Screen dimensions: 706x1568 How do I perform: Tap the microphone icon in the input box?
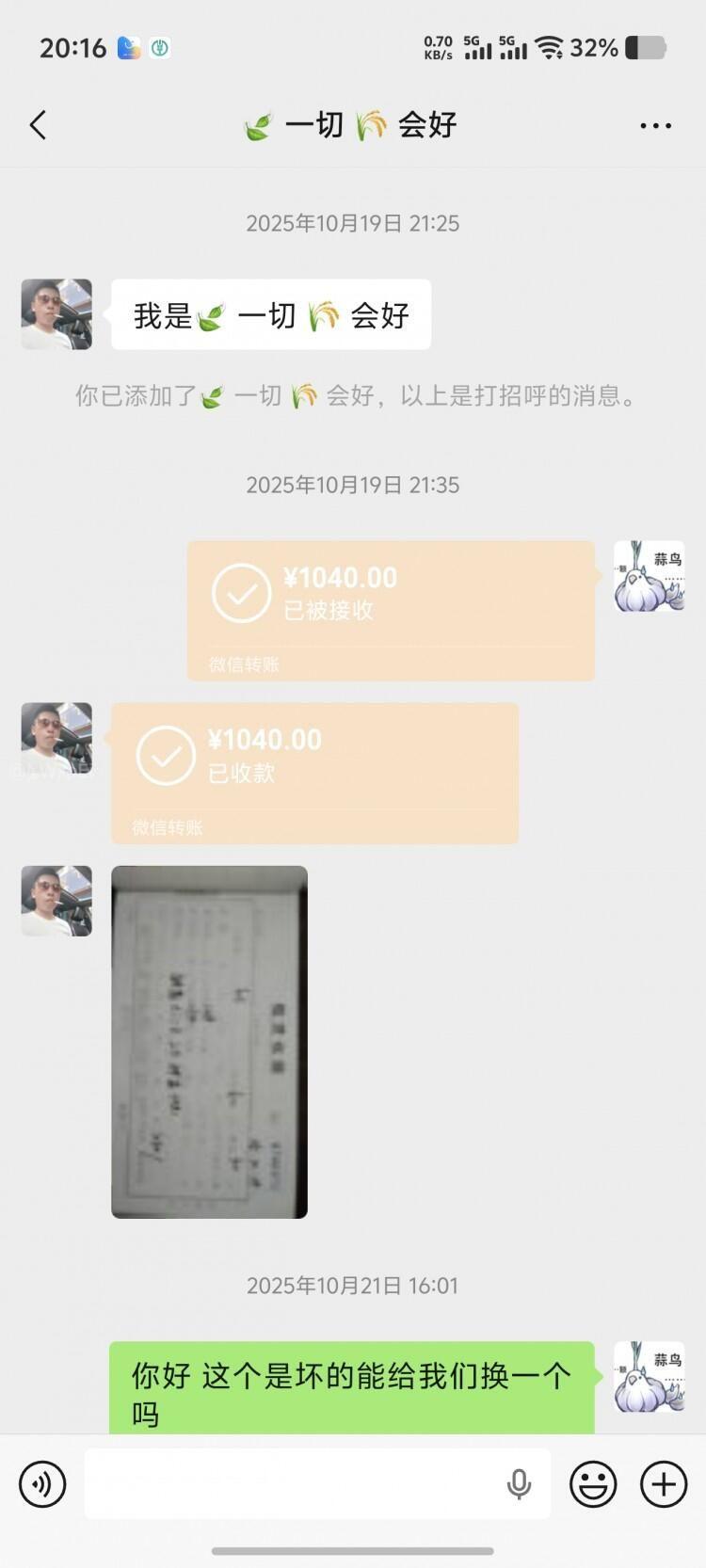tap(519, 1484)
